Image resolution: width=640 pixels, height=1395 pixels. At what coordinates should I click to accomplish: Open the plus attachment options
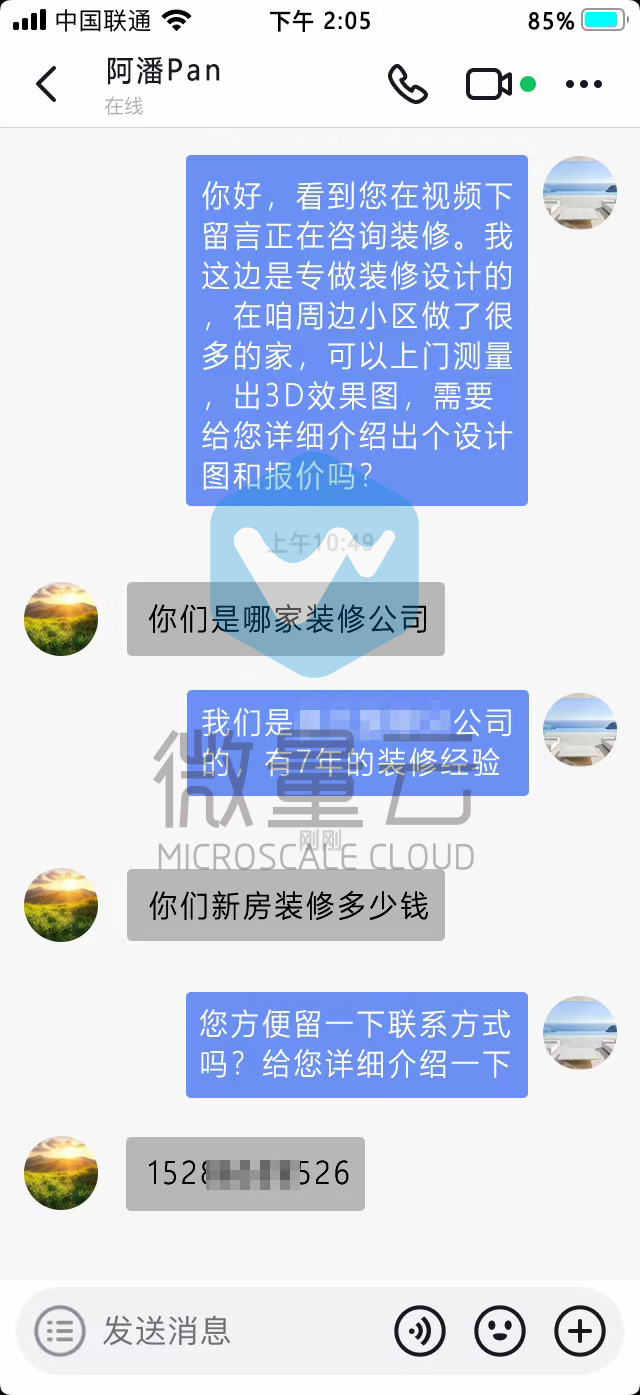click(580, 1331)
